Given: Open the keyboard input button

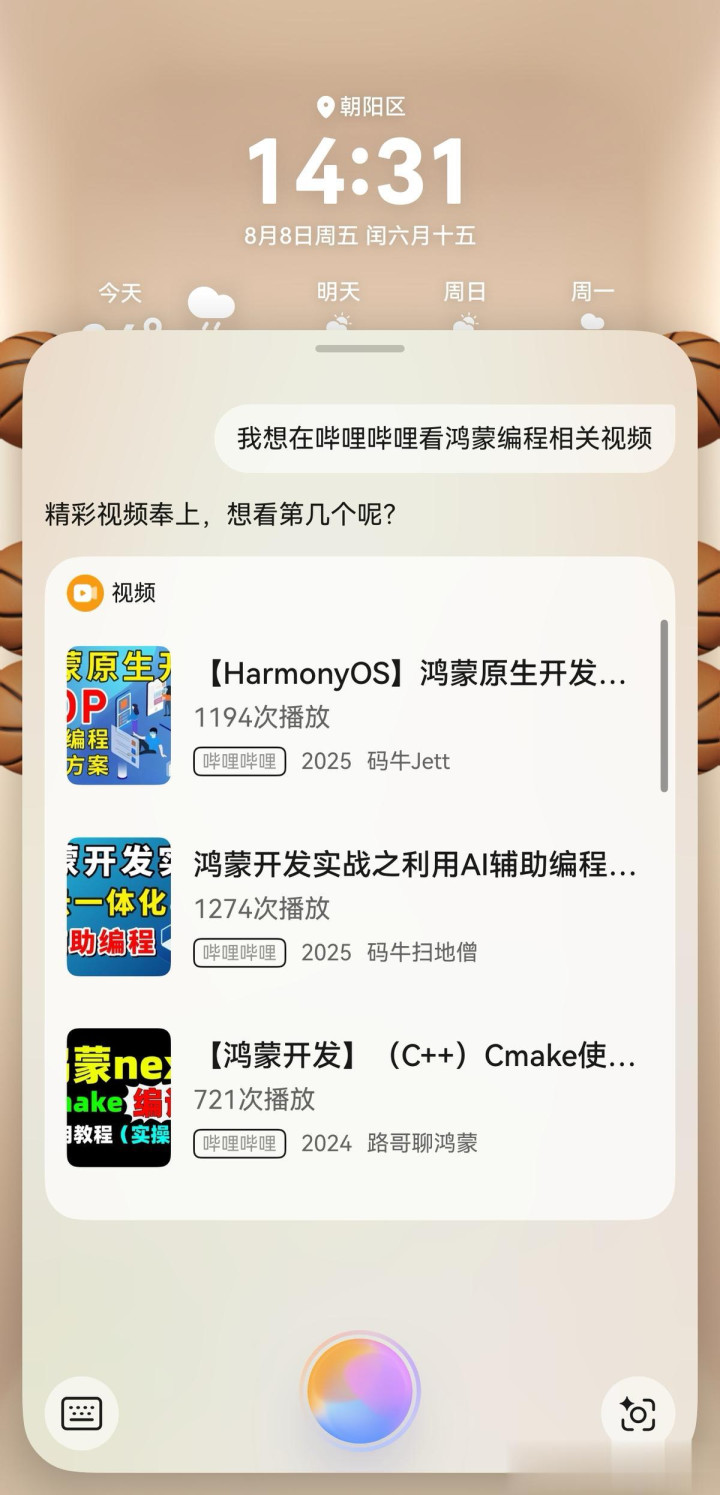Looking at the screenshot, I should [x=82, y=1413].
